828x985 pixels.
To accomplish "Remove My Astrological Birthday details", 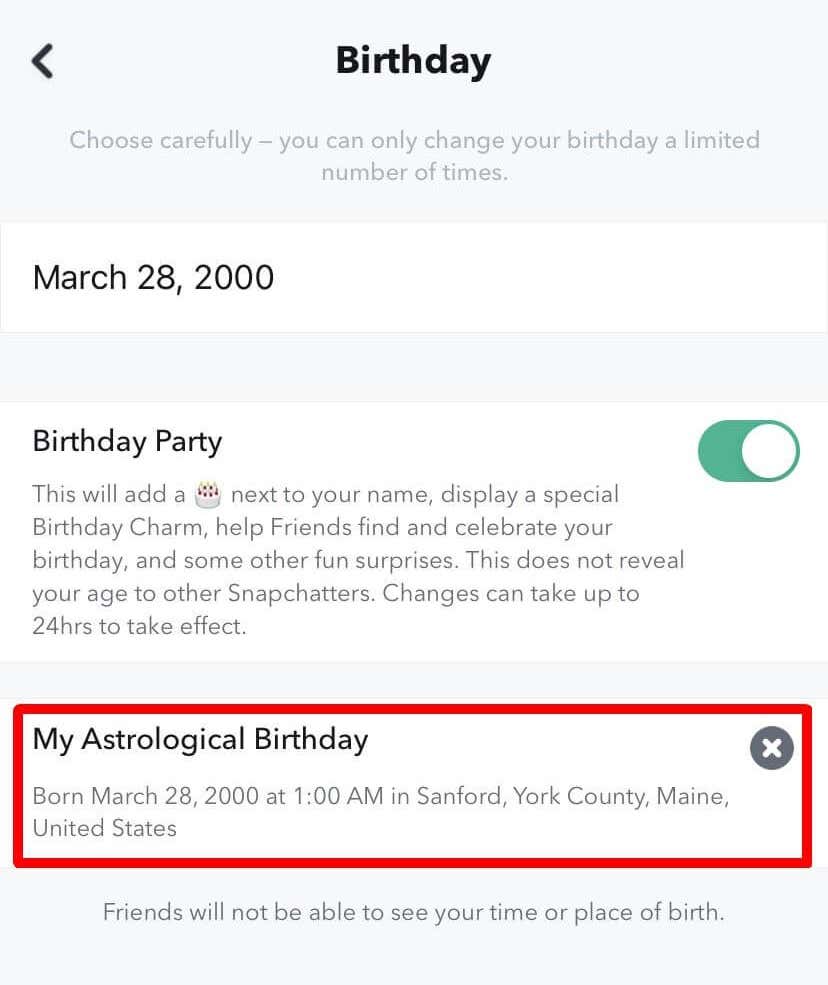I will pyautogui.click(x=771, y=748).
